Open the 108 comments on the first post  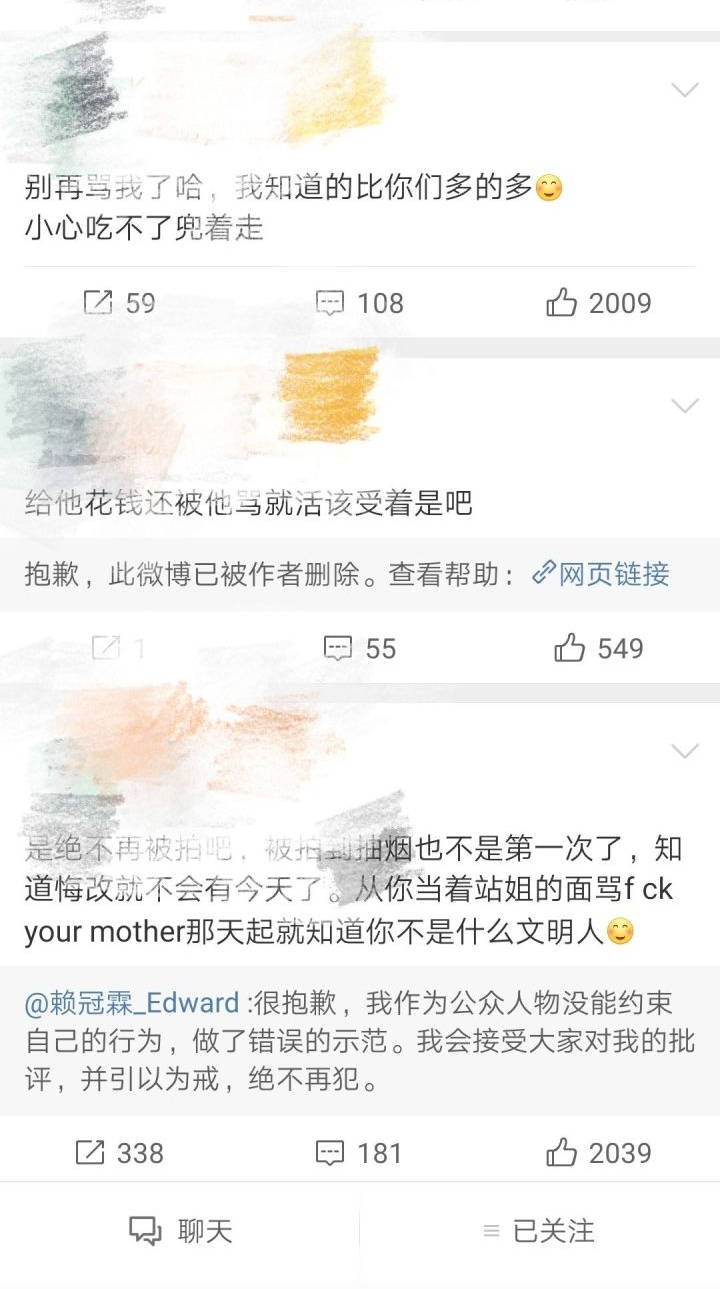point(359,303)
